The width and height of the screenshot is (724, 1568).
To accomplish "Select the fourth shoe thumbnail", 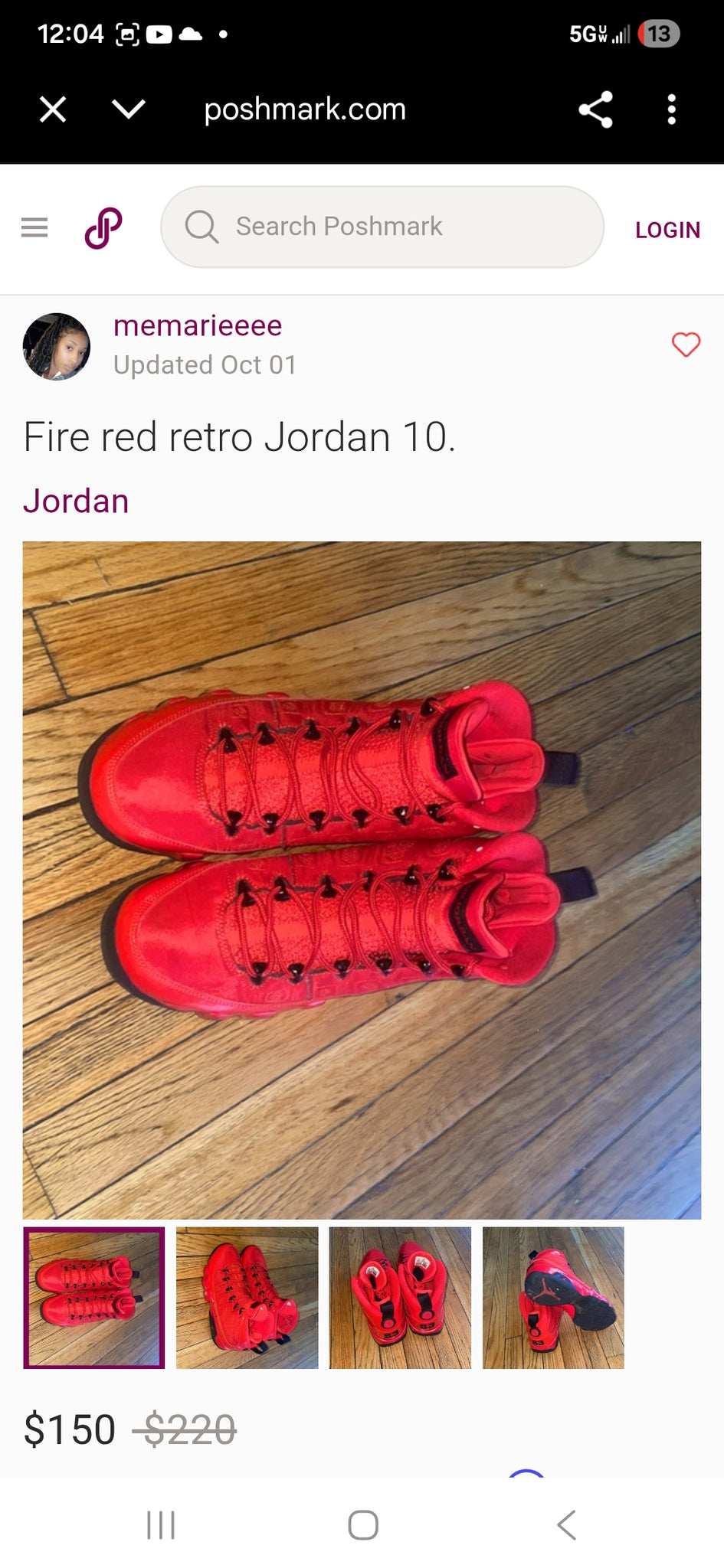I will tap(553, 1298).
